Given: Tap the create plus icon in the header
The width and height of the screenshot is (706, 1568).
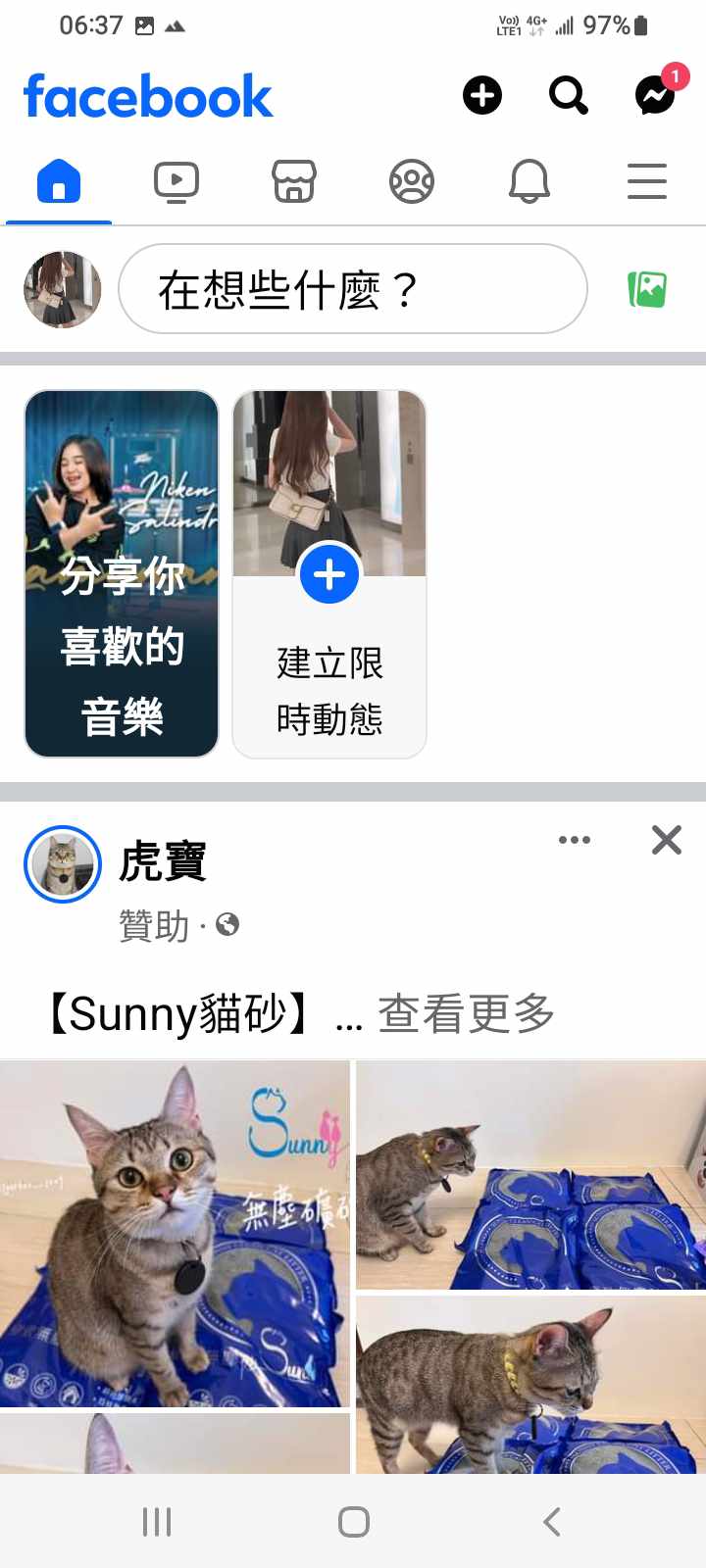Looking at the screenshot, I should click(x=481, y=96).
